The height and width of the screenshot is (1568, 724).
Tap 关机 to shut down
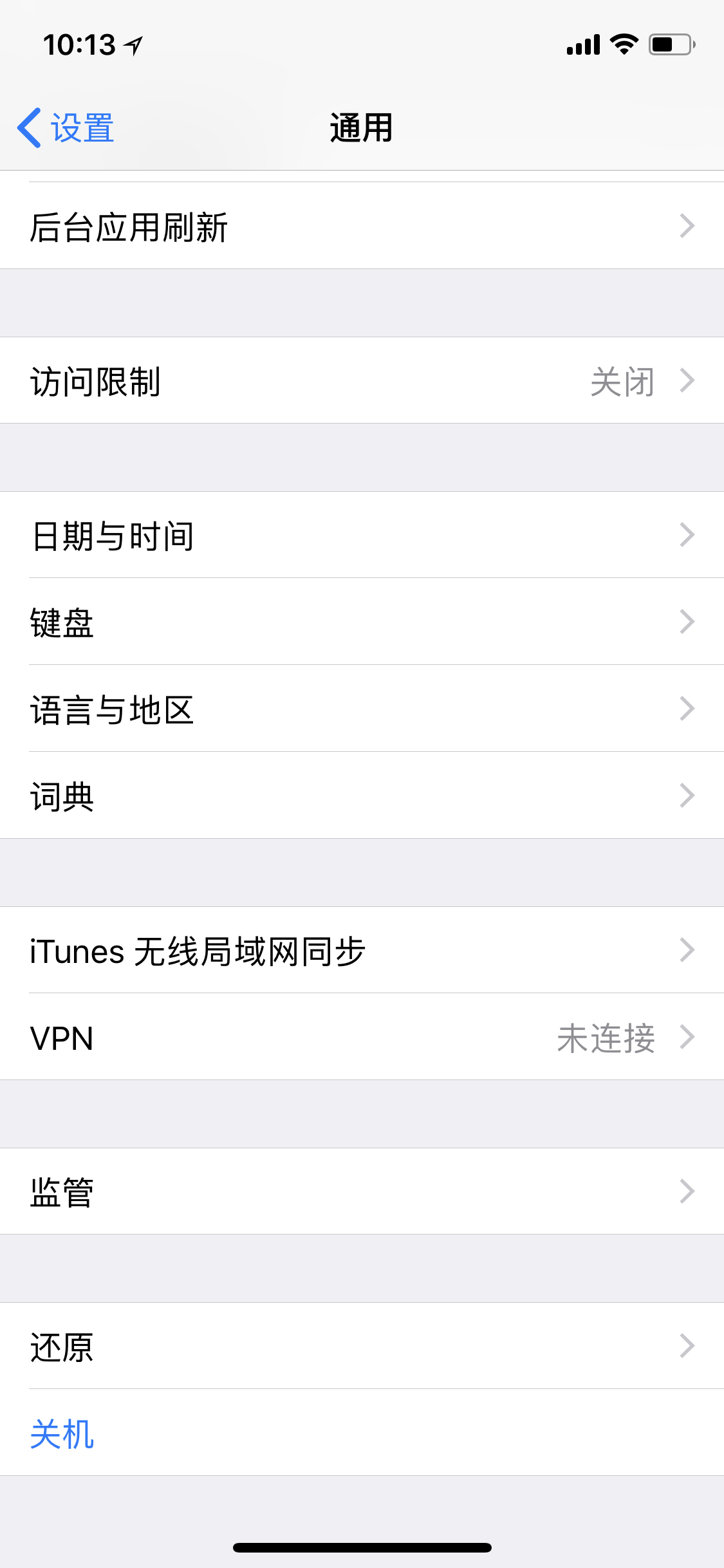click(62, 1433)
